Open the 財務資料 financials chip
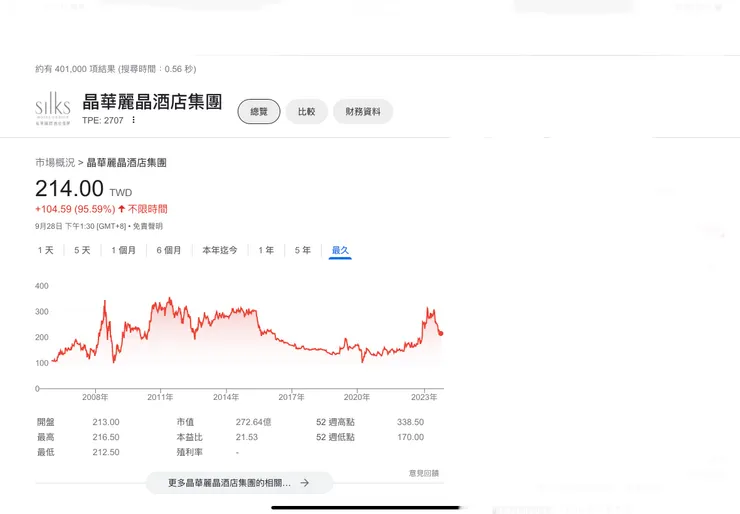 pos(363,111)
